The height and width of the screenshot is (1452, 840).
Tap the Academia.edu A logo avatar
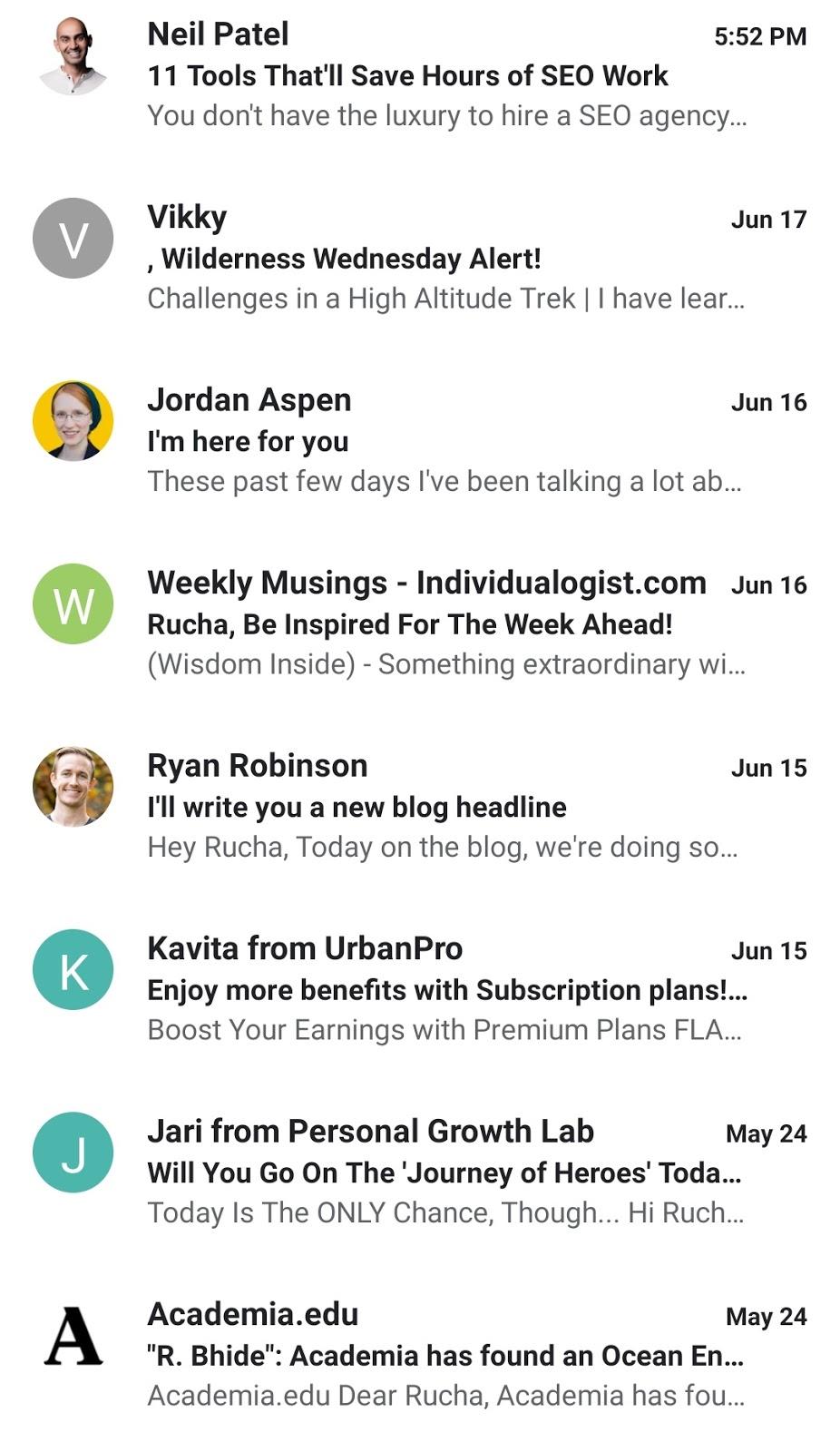click(x=73, y=1336)
